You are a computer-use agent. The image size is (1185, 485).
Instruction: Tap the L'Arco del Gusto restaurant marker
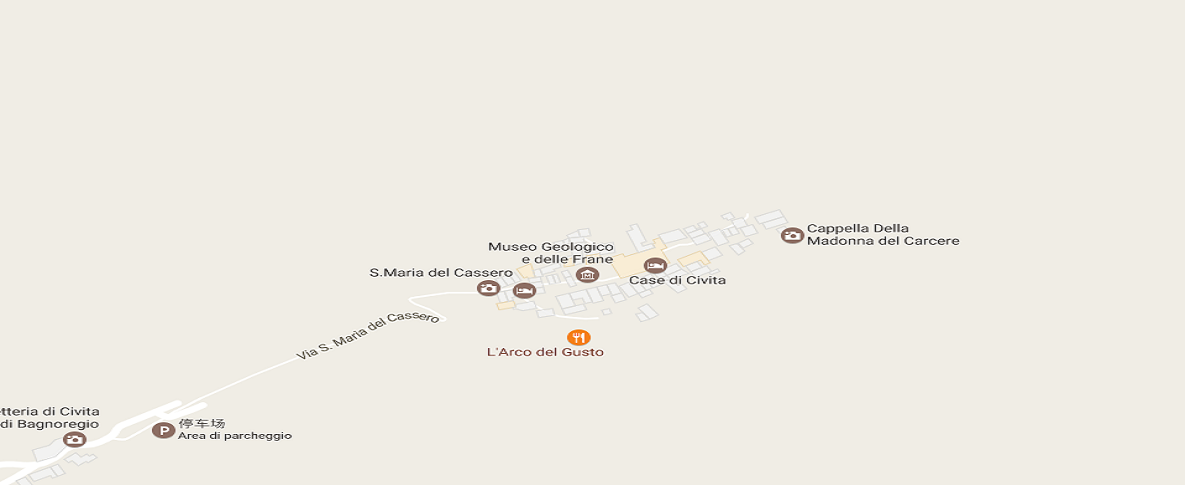[x=578, y=337]
